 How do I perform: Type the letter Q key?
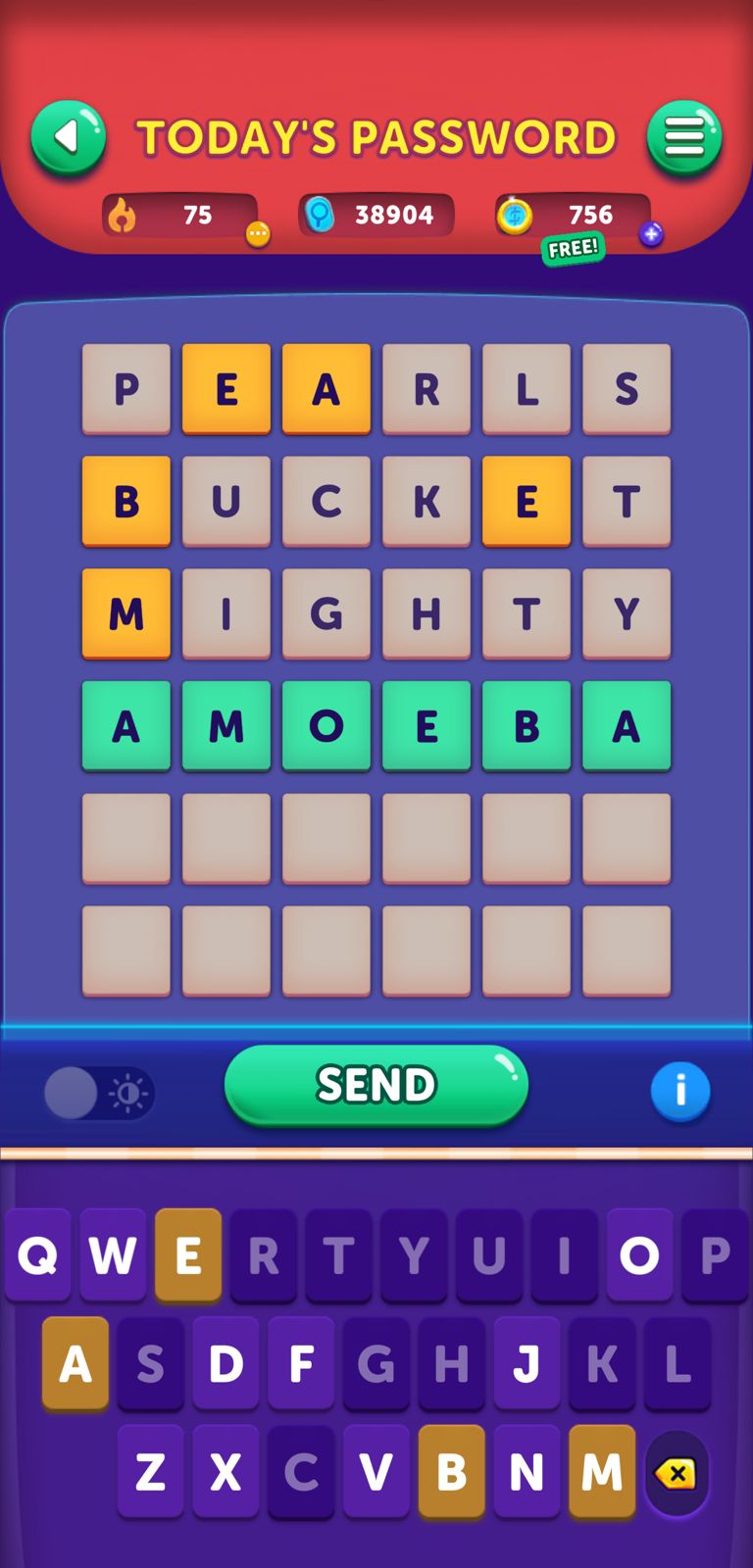[38, 1255]
